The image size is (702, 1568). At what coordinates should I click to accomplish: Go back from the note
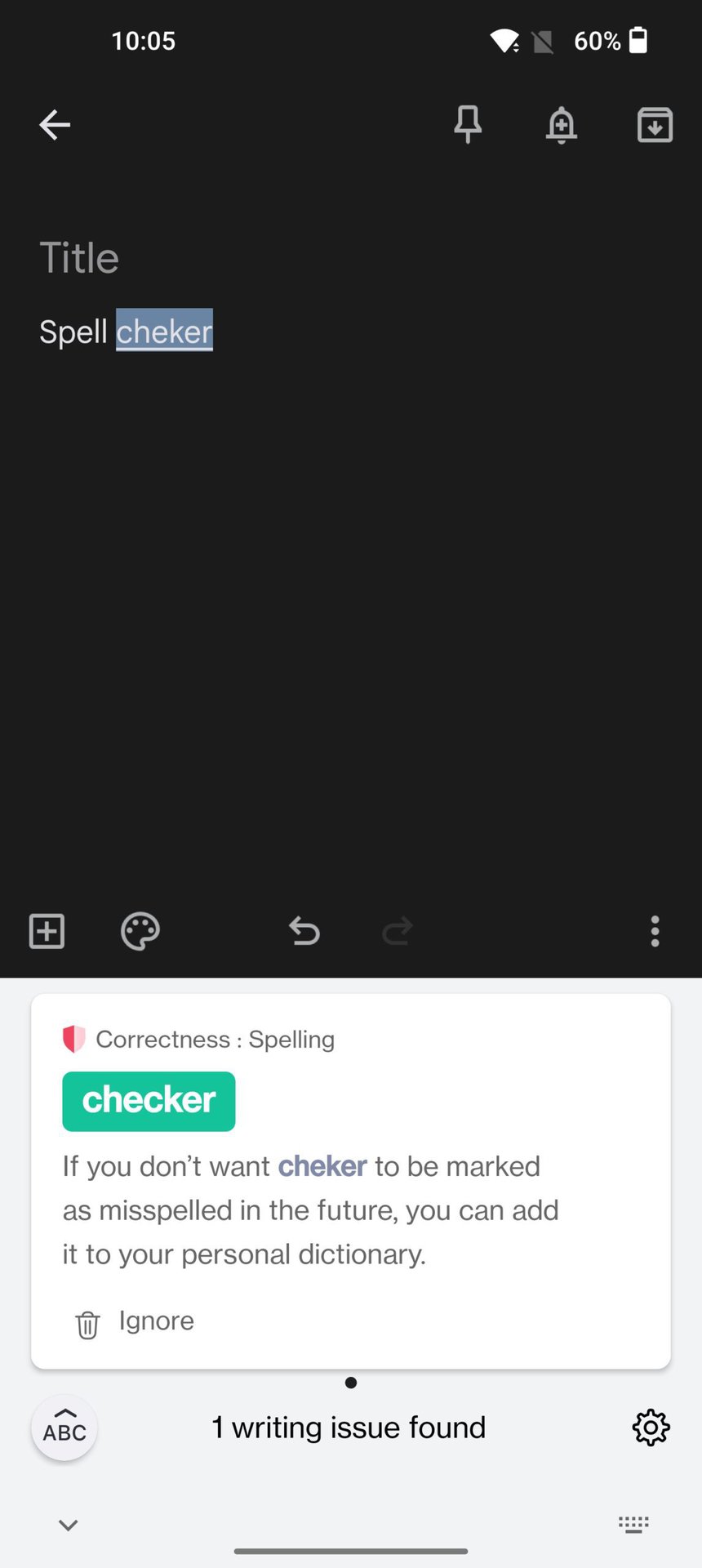pos(55,125)
